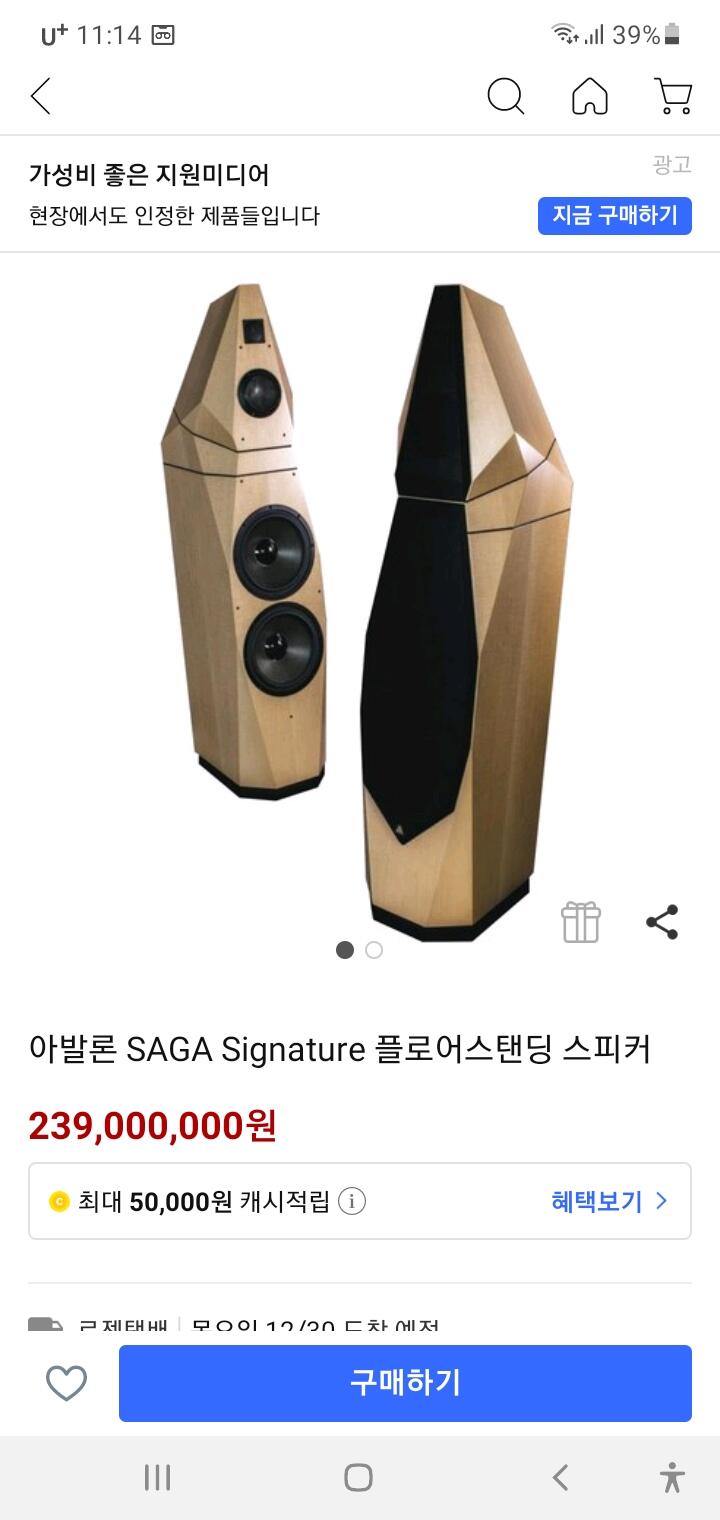720x1520 pixels.
Task: Open search from the top bar
Action: tap(505, 97)
